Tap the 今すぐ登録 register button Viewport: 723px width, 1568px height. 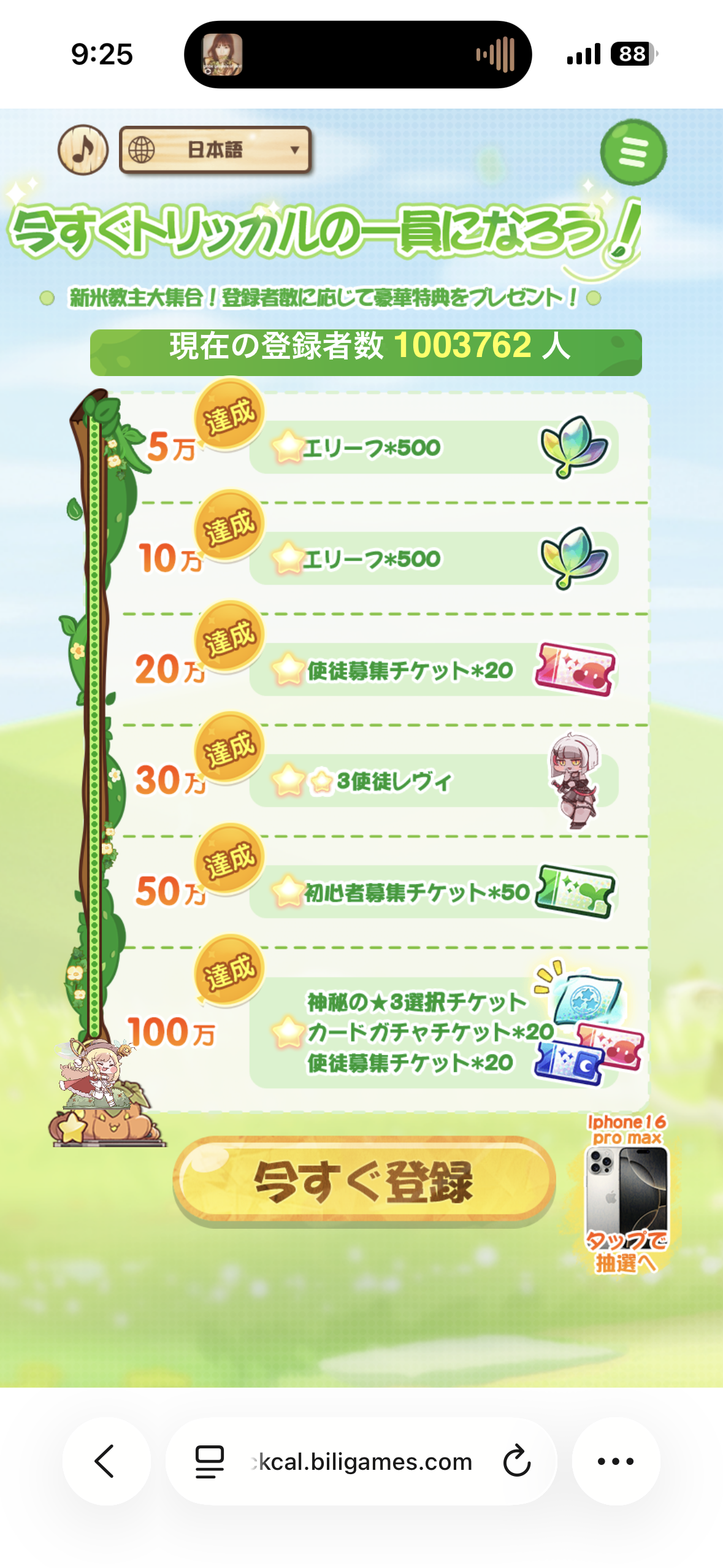[364, 1180]
